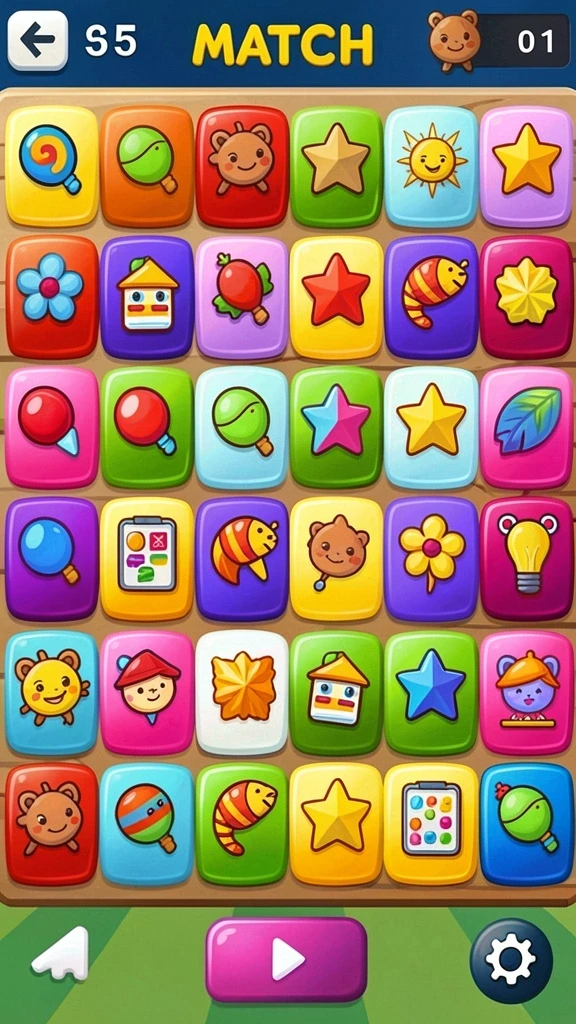
Task: Choose the house on the green tile
Action: point(336,692)
